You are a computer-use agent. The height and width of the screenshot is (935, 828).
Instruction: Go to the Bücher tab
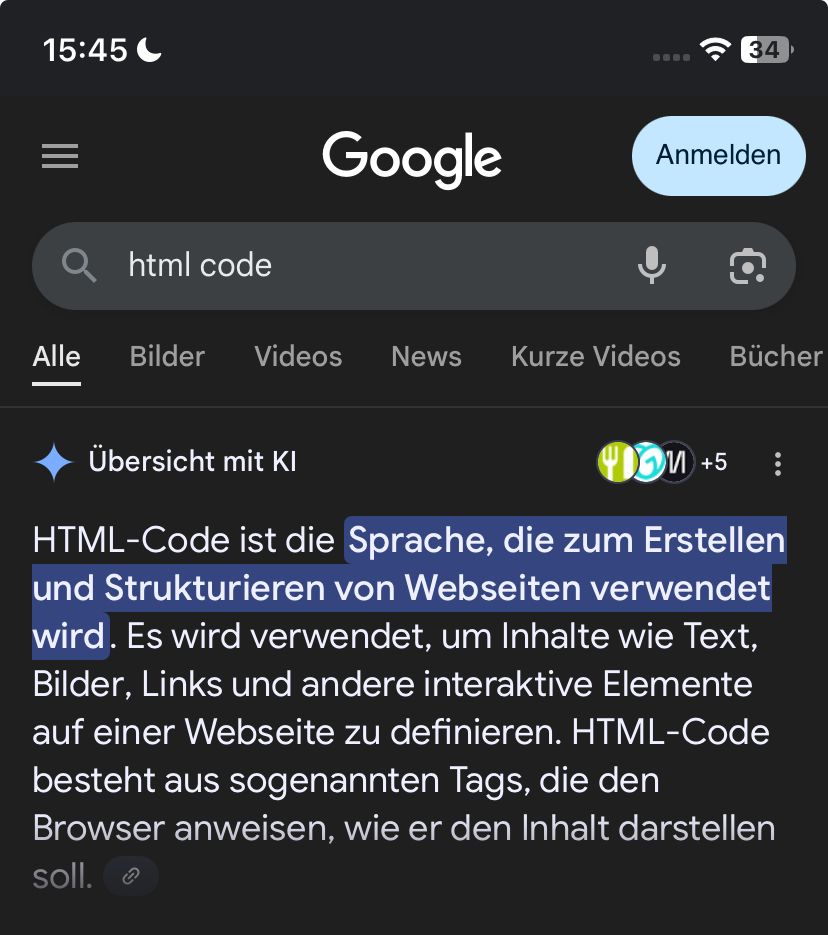coord(776,356)
